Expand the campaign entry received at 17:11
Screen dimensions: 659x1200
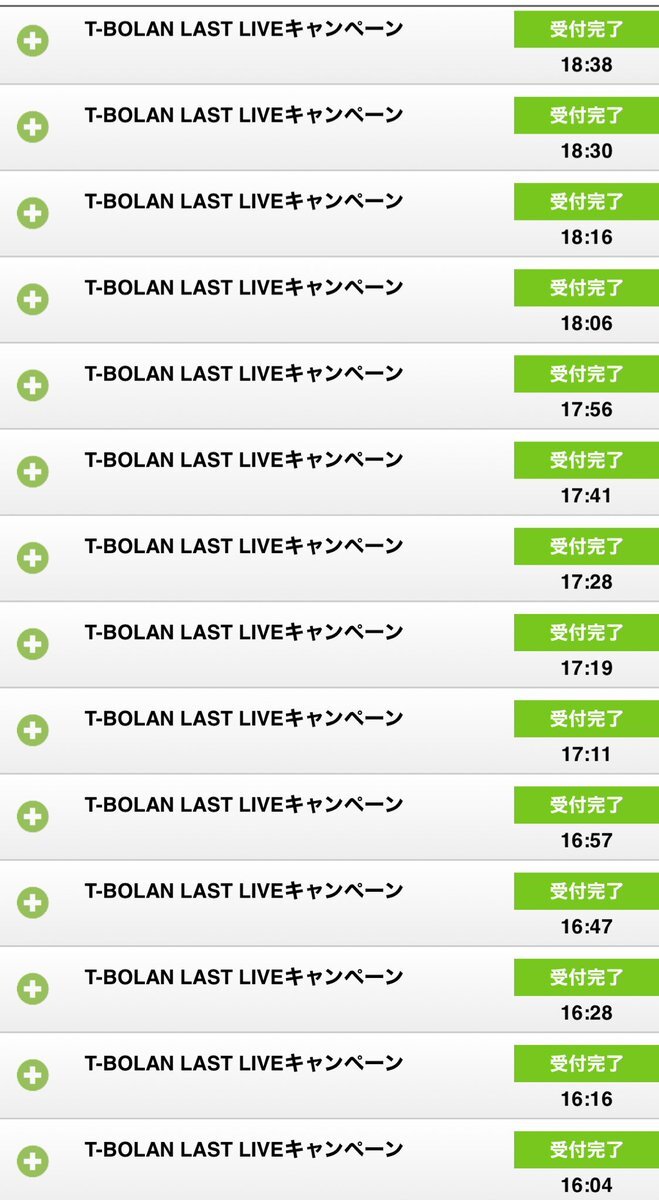click(x=33, y=730)
